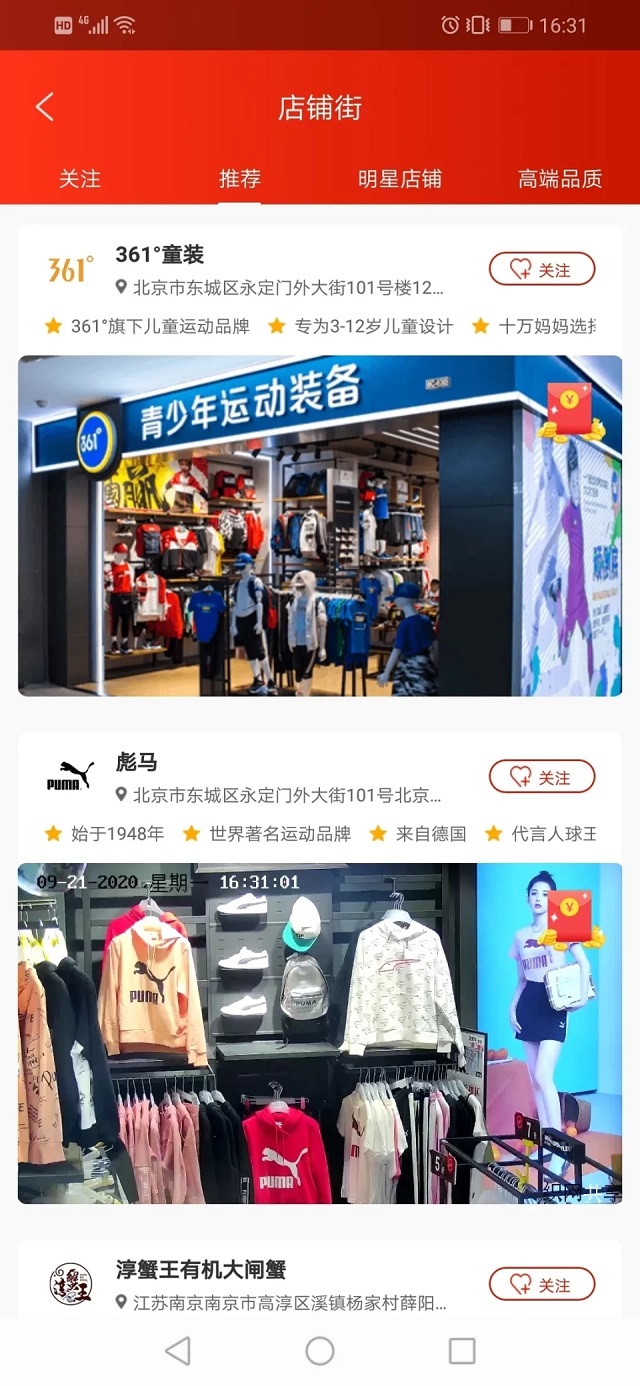Follow the 彪马 store
640x1386 pixels.
pos(541,777)
